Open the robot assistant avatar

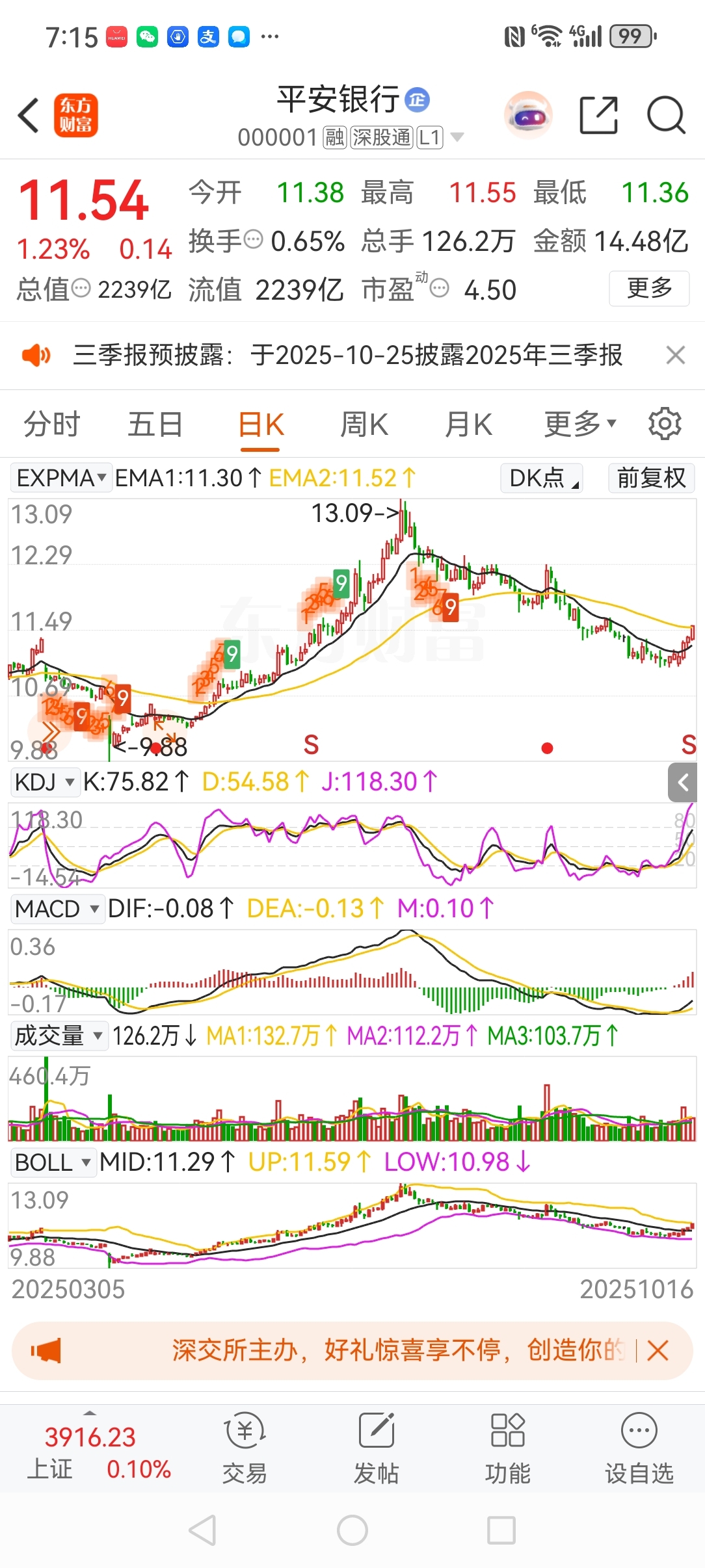click(x=528, y=116)
